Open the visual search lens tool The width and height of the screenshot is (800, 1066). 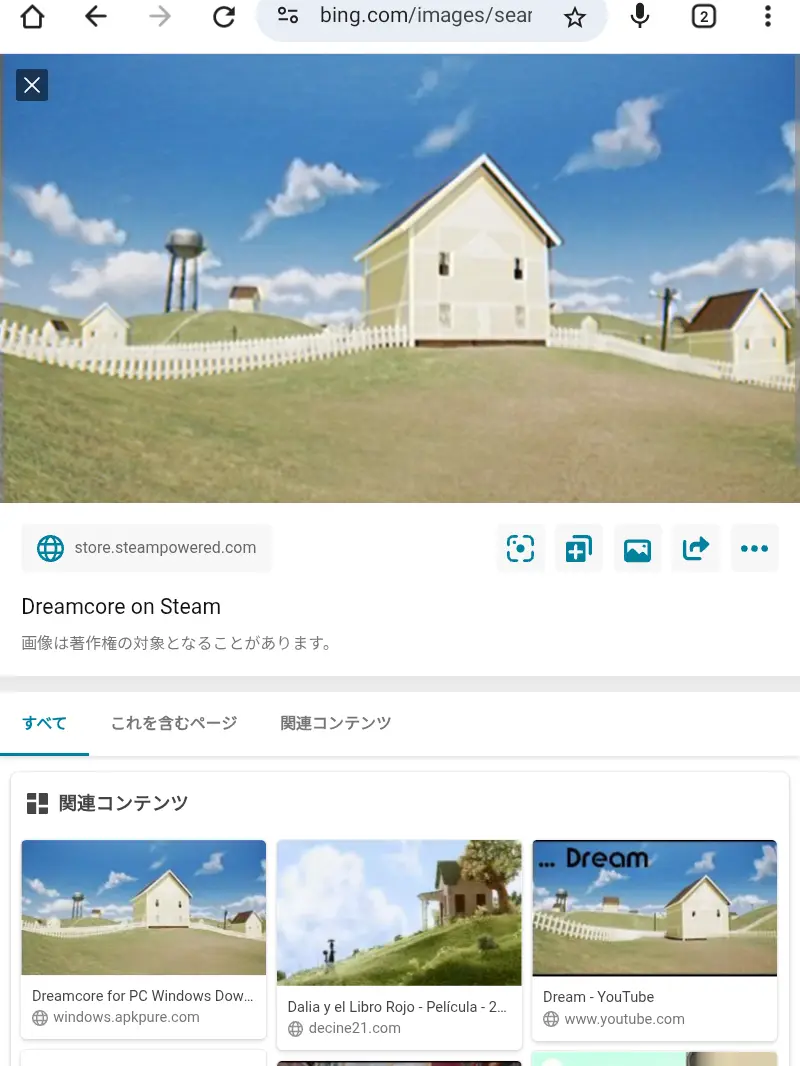pyautogui.click(x=520, y=548)
